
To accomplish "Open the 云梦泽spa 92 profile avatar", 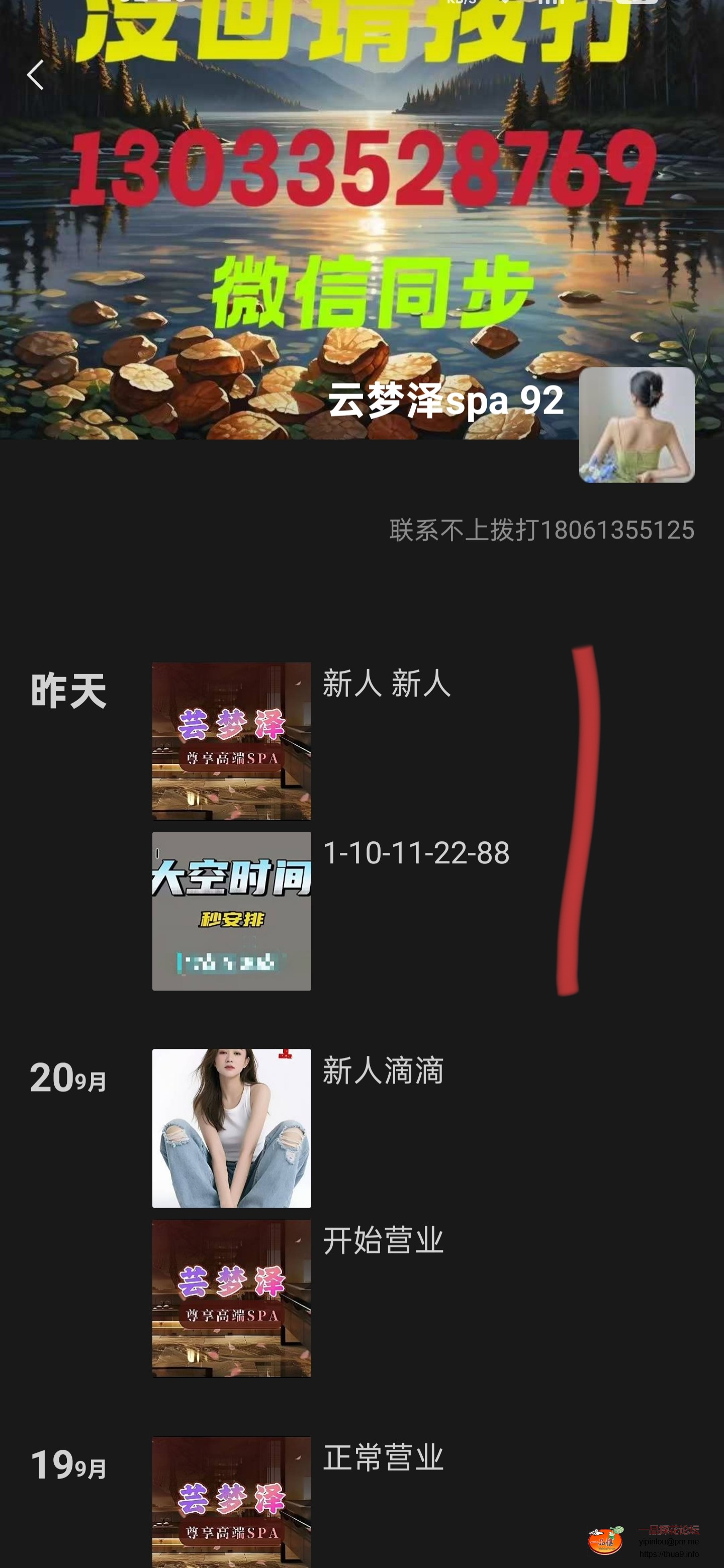I will (637, 424).
